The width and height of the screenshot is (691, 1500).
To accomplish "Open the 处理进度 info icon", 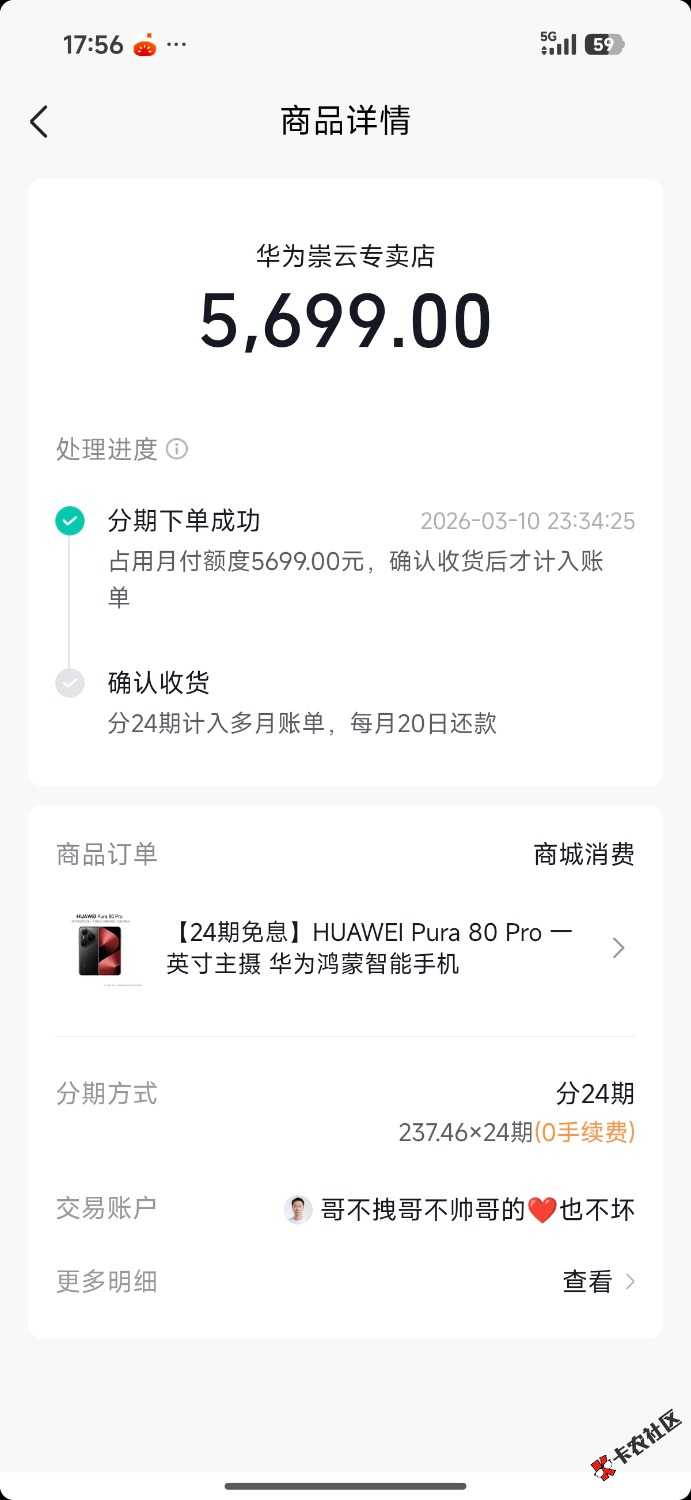I will (177, 449).
